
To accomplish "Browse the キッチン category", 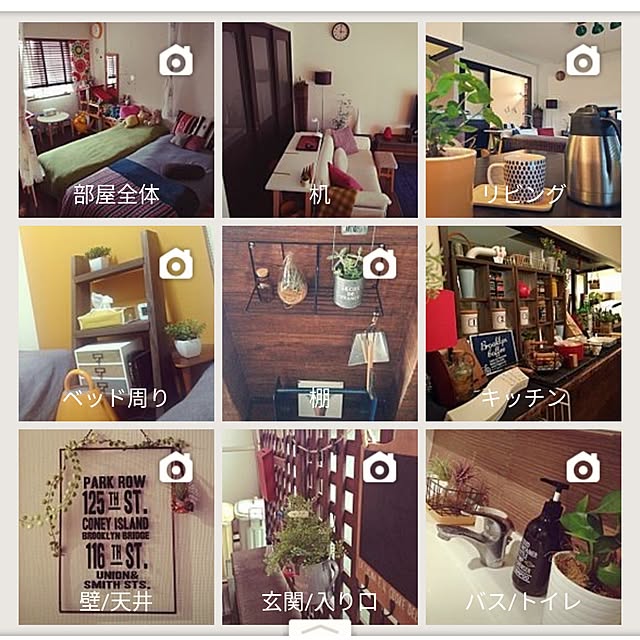I will pos(524,323).
